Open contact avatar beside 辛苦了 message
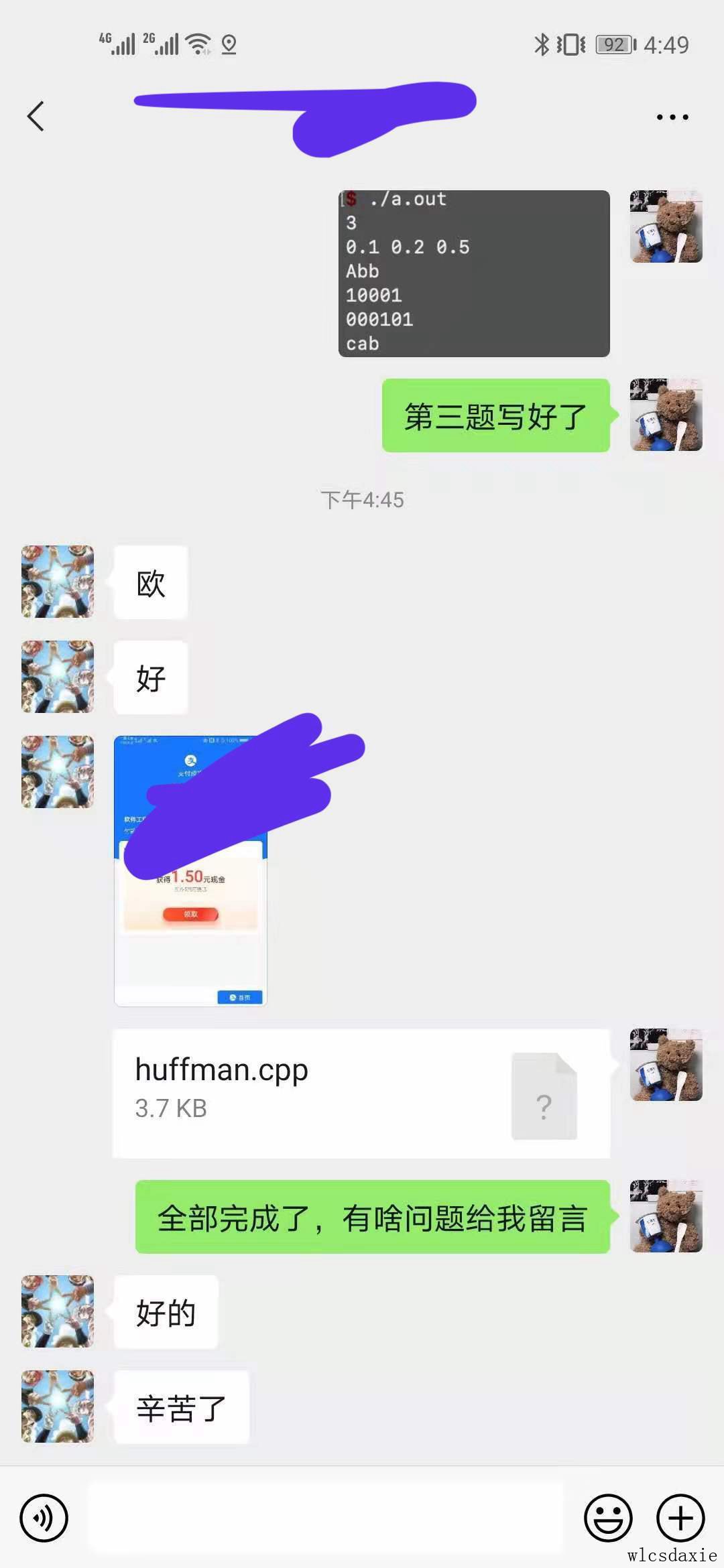The image size is (724, 1568). [x=58, y=1406]
